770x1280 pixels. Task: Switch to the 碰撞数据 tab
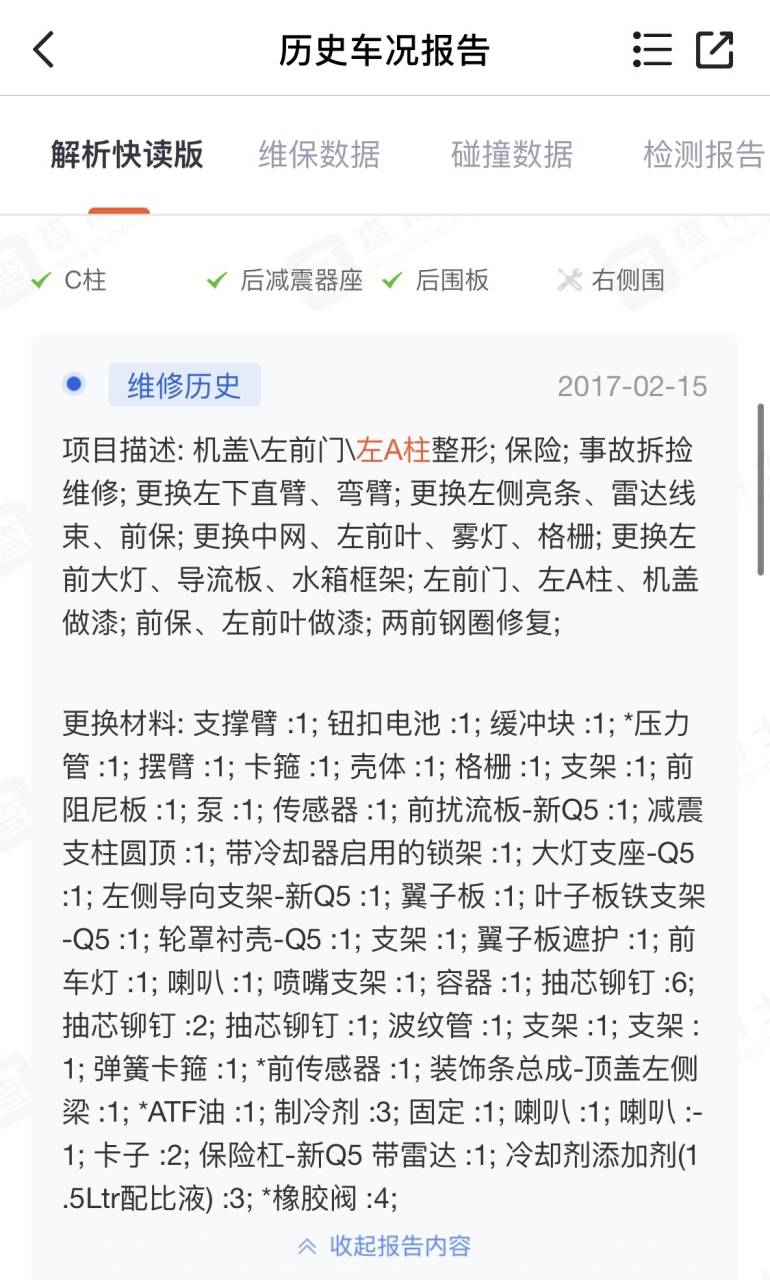coord(512,154)
